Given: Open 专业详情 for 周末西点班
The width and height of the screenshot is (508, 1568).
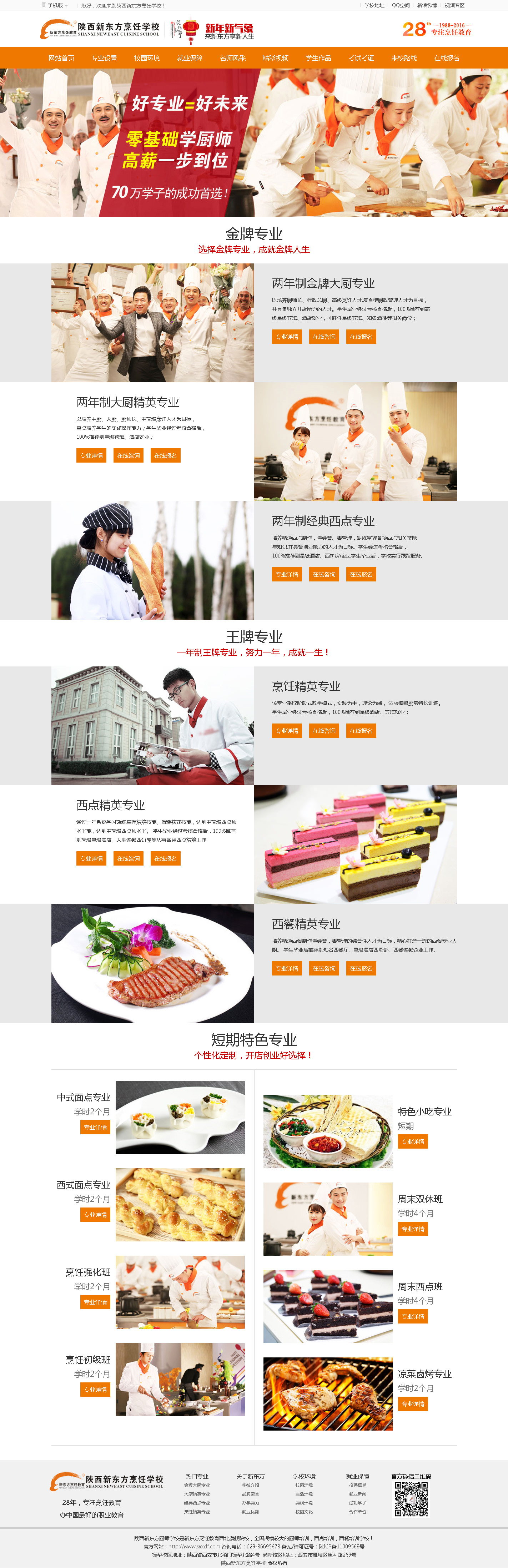Looking at the screenshot, I should 413,1316.
